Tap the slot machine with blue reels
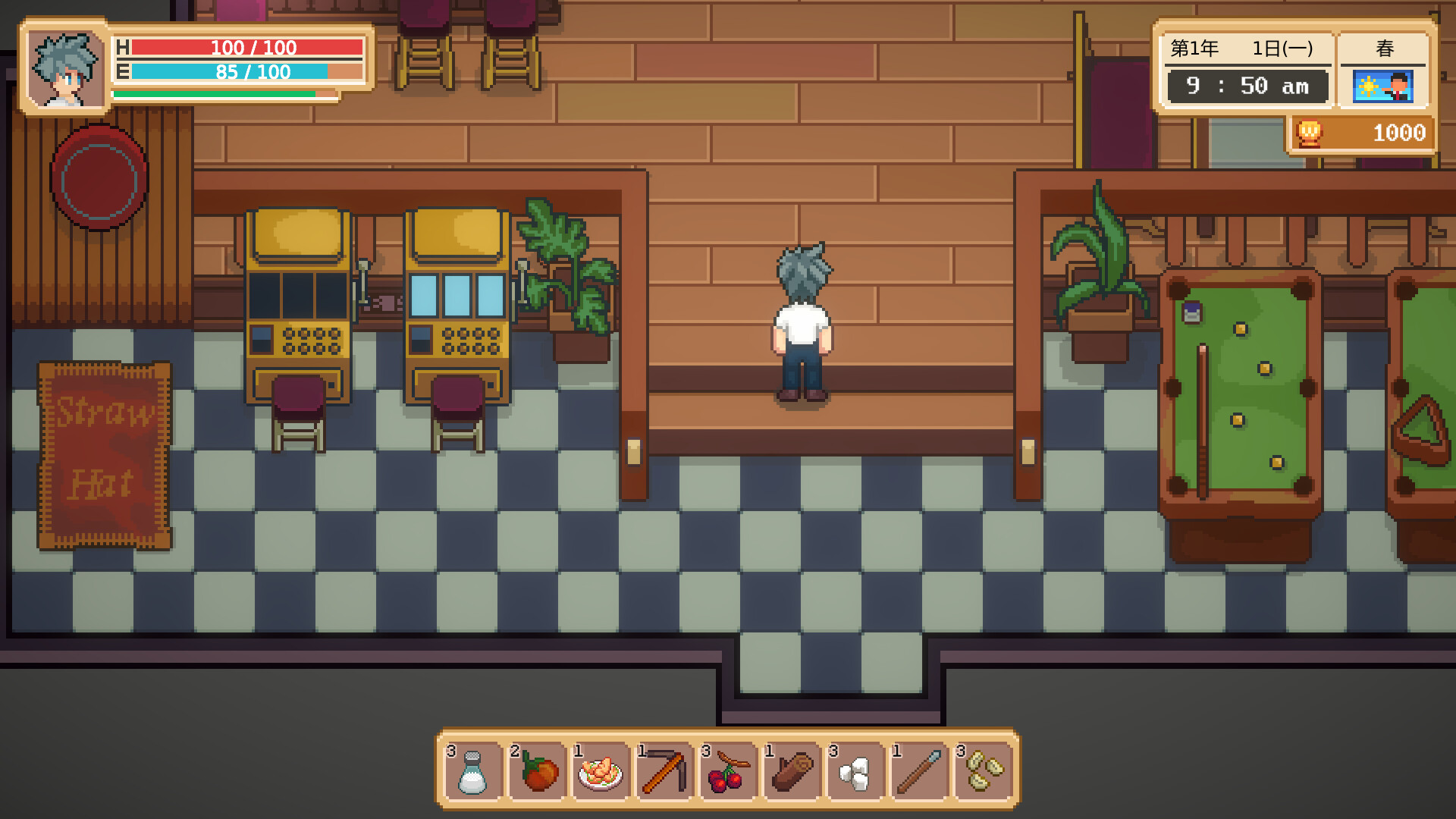1456x819 pixels. pyautogui.click(x=457, y=306)
